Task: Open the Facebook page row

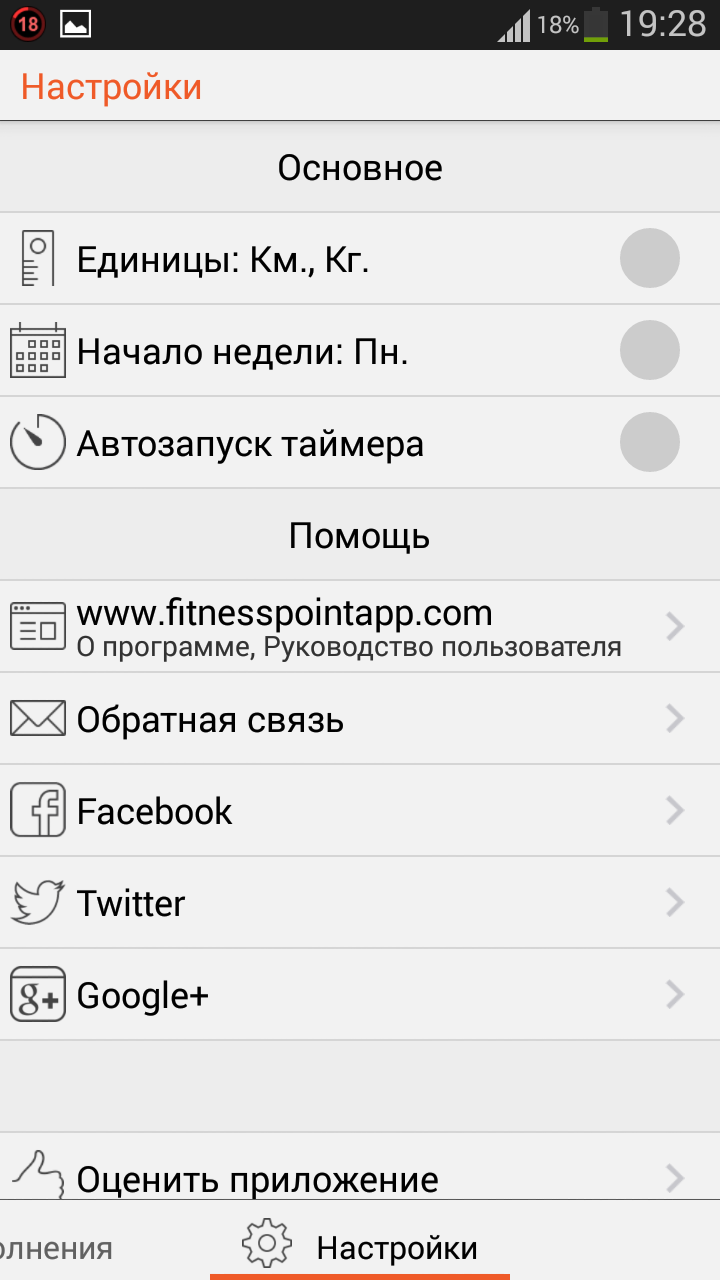Action: point(360,810)
